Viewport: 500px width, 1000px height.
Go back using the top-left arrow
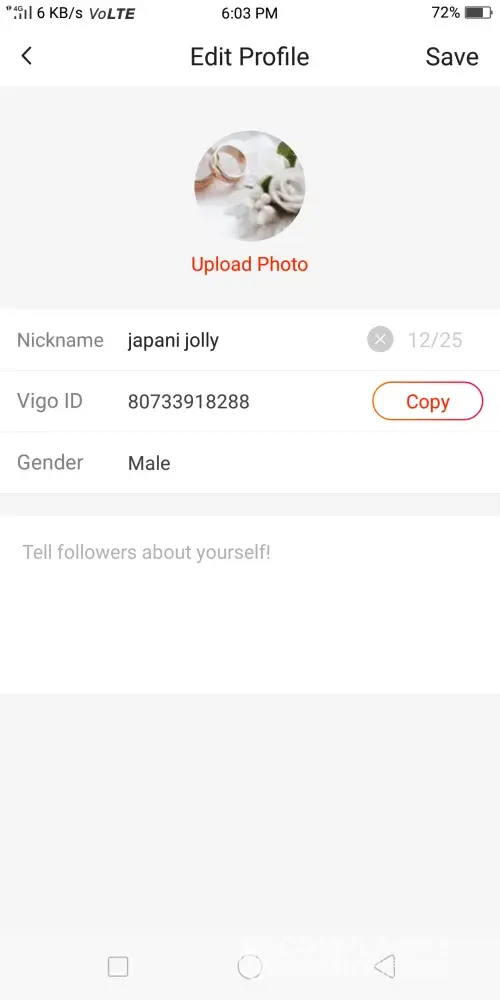[x=26, y=56]
